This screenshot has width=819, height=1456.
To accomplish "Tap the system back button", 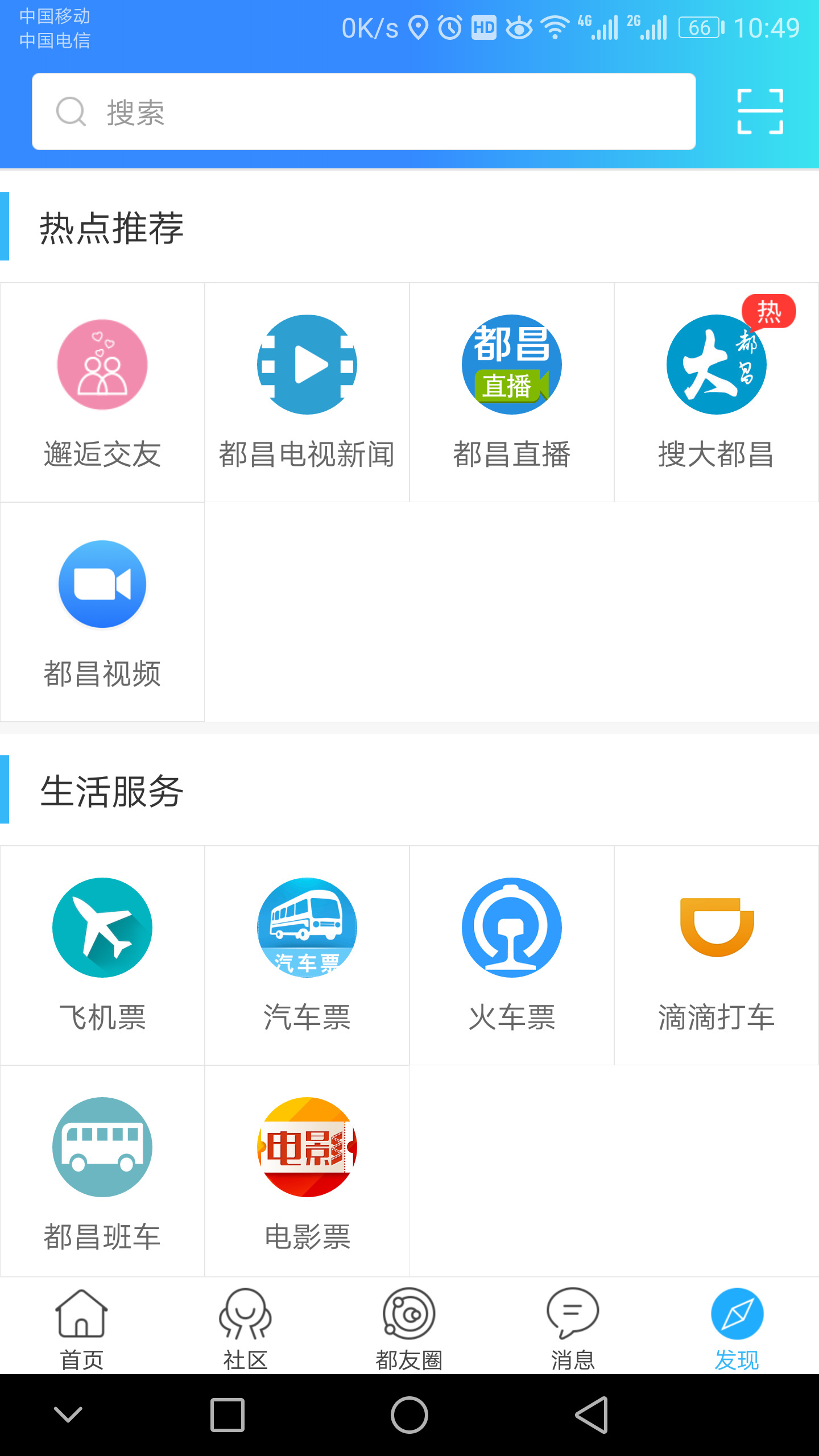I will (591, 1415).
